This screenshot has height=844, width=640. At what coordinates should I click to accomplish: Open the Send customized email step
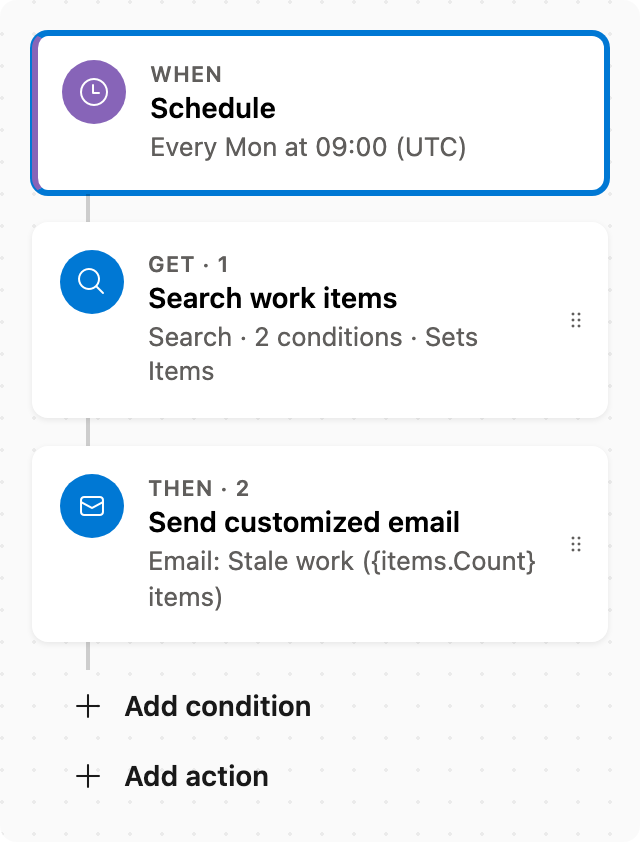(320, 544)
